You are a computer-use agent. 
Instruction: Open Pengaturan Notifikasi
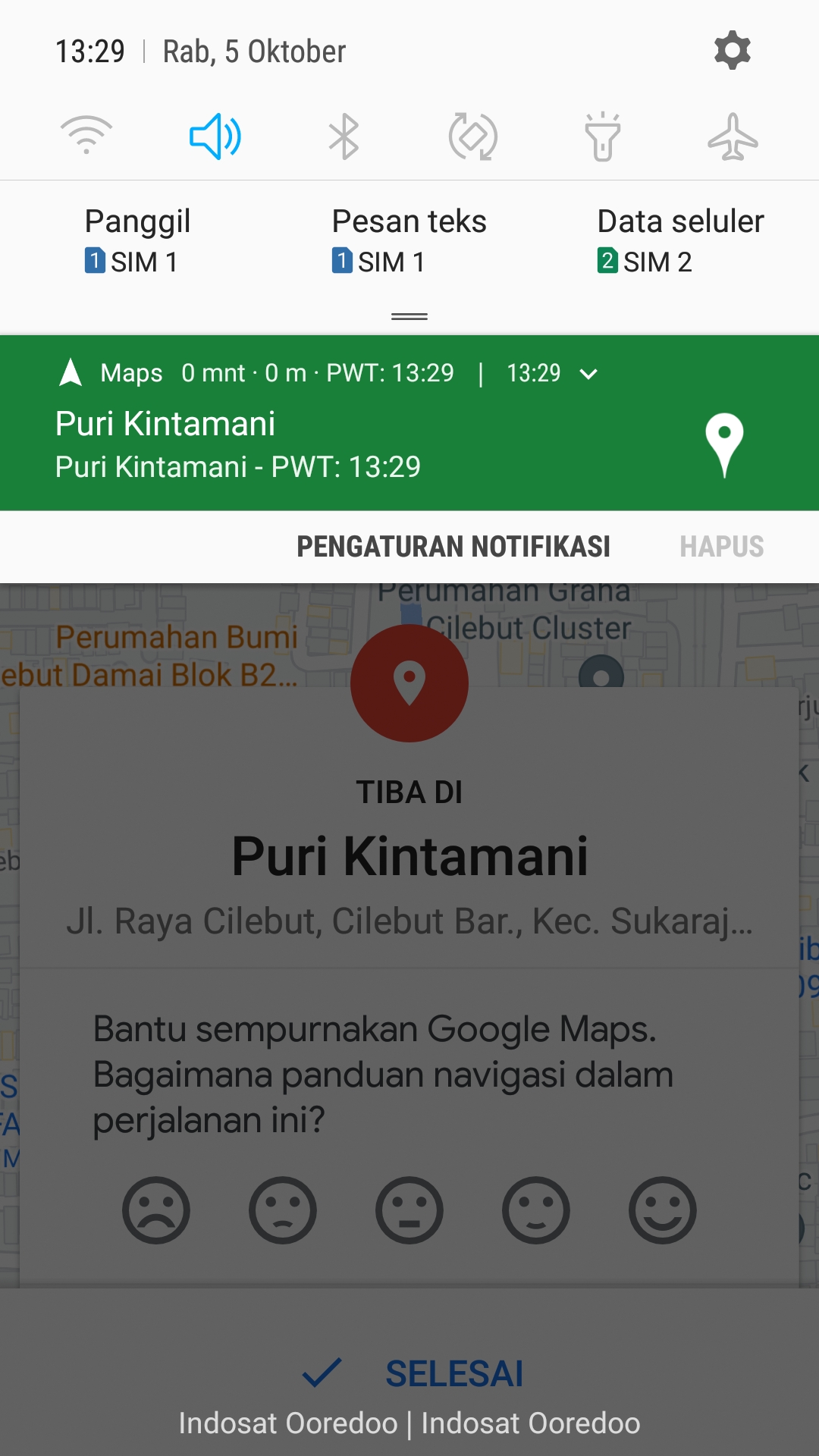point(453,547)
